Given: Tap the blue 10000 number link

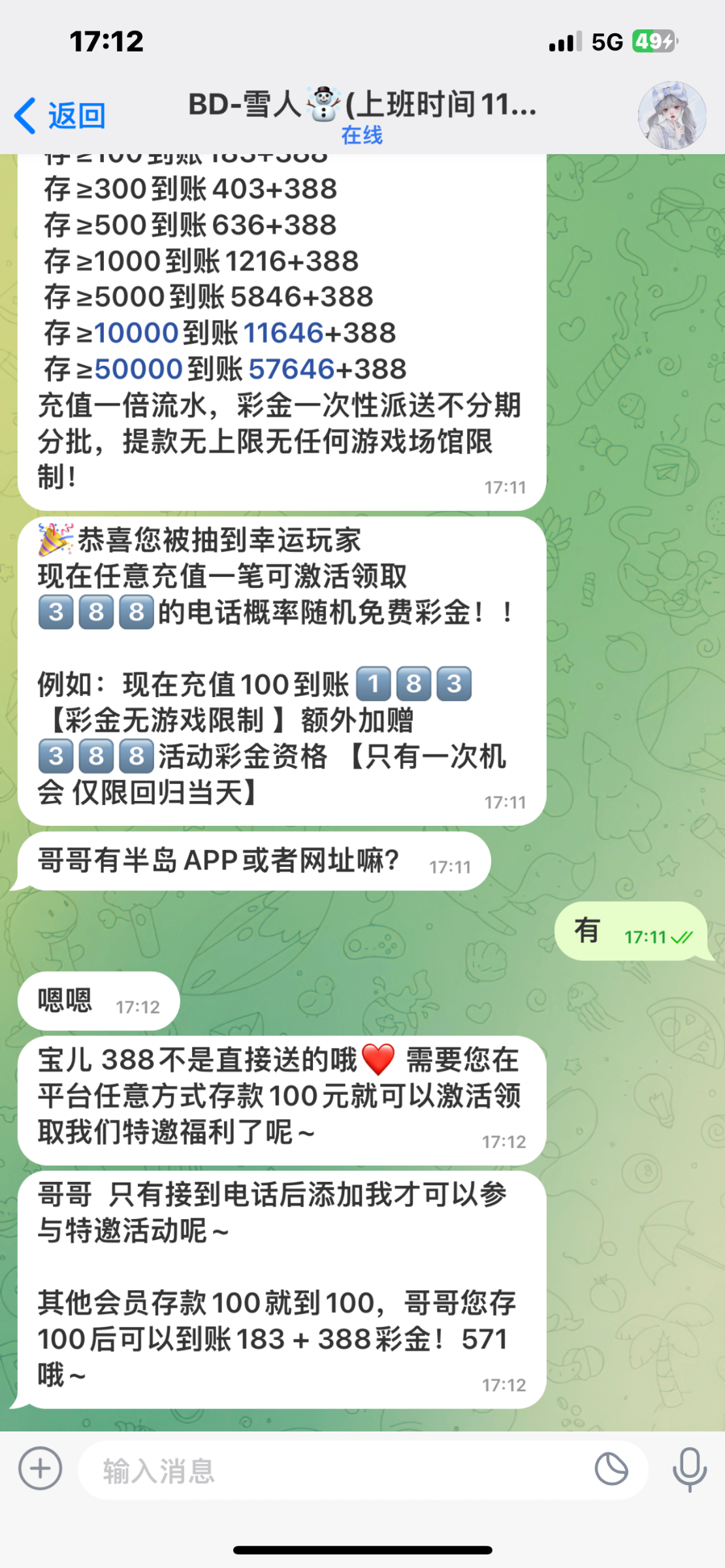Looking at the screenshot, I should pos(137,333).
